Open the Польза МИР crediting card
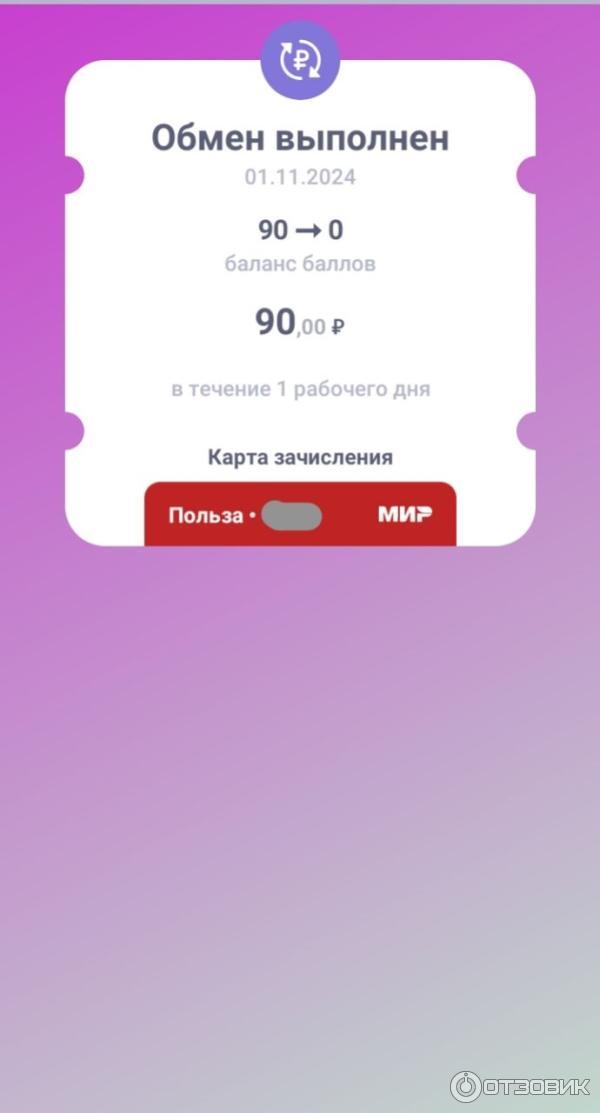 click(x=300, y=515)
